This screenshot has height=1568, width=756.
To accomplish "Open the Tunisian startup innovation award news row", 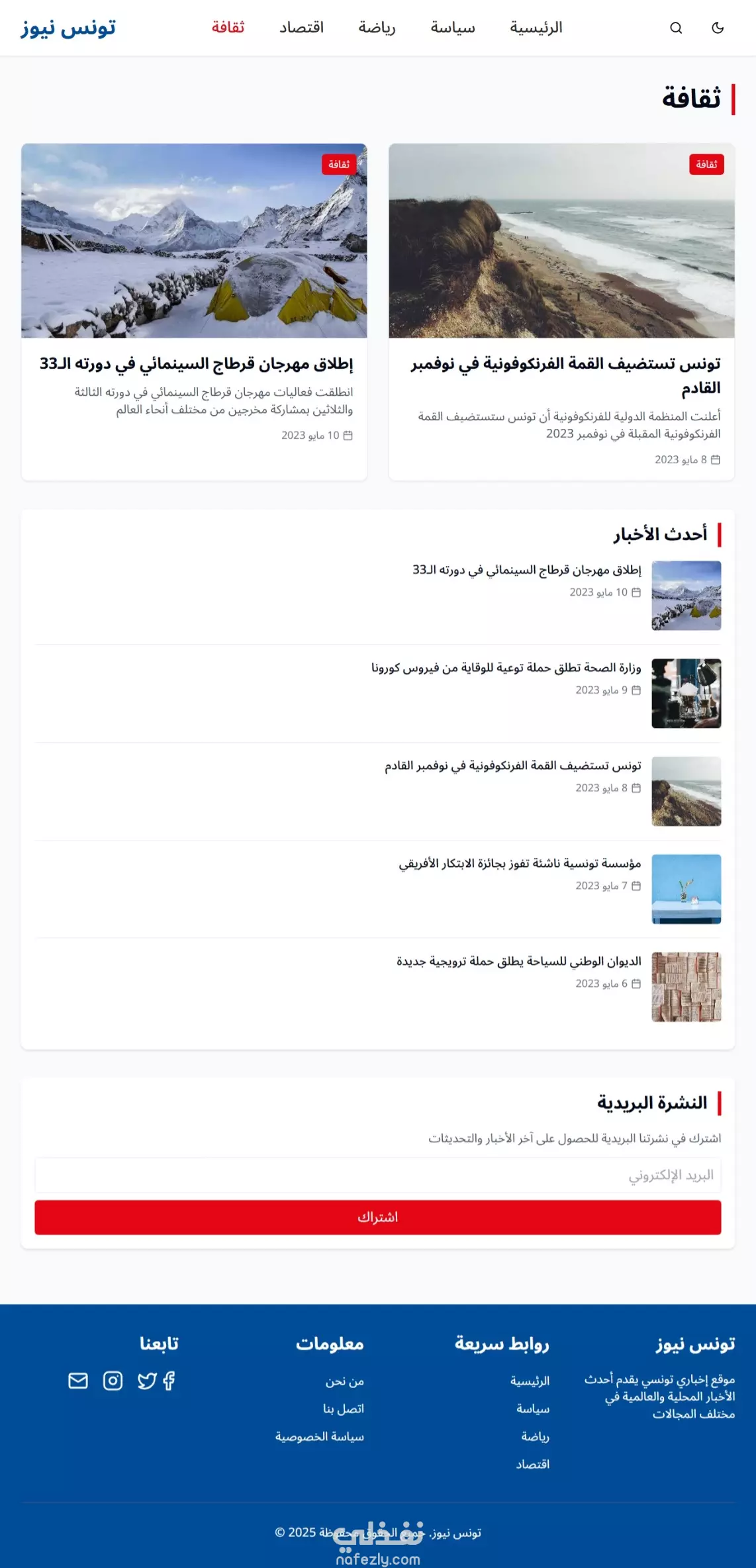I will click(378, 889).
